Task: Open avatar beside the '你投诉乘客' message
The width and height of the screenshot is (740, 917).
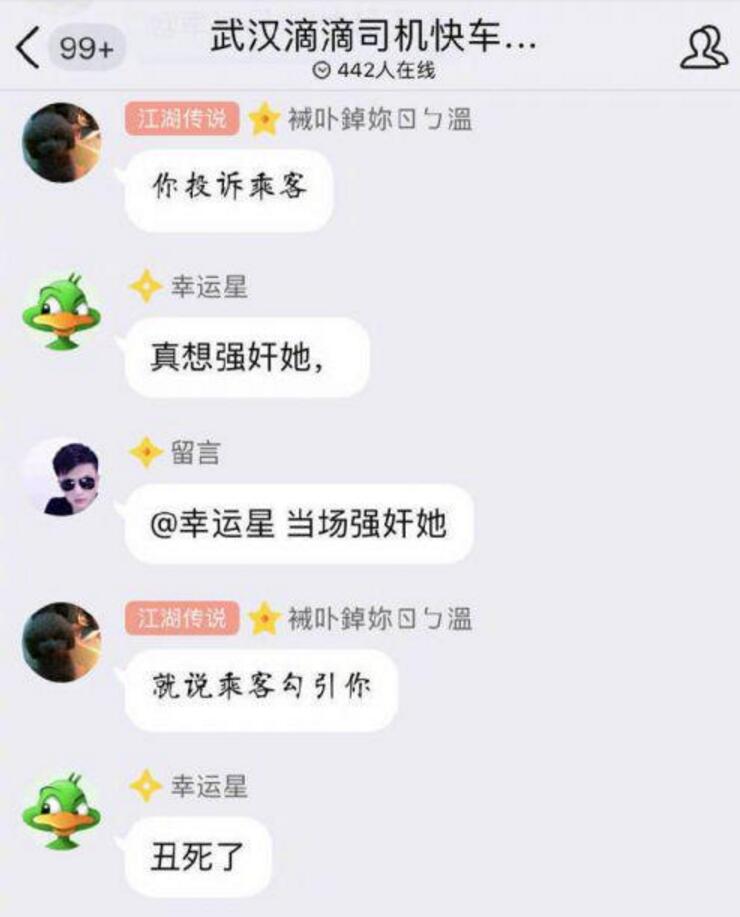Action: tap(62, 142)
